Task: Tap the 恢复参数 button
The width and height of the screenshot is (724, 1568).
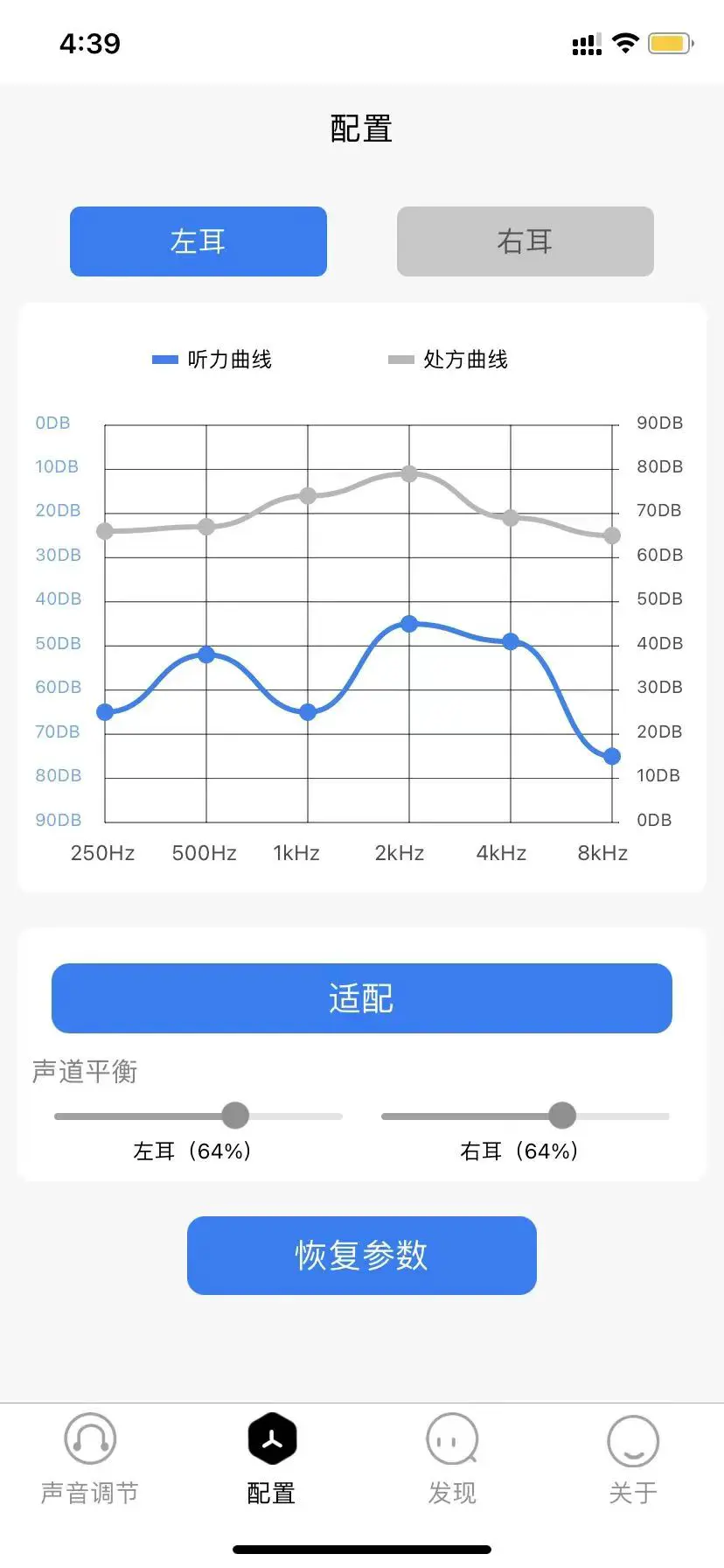Action: (x=361, y=1255)
